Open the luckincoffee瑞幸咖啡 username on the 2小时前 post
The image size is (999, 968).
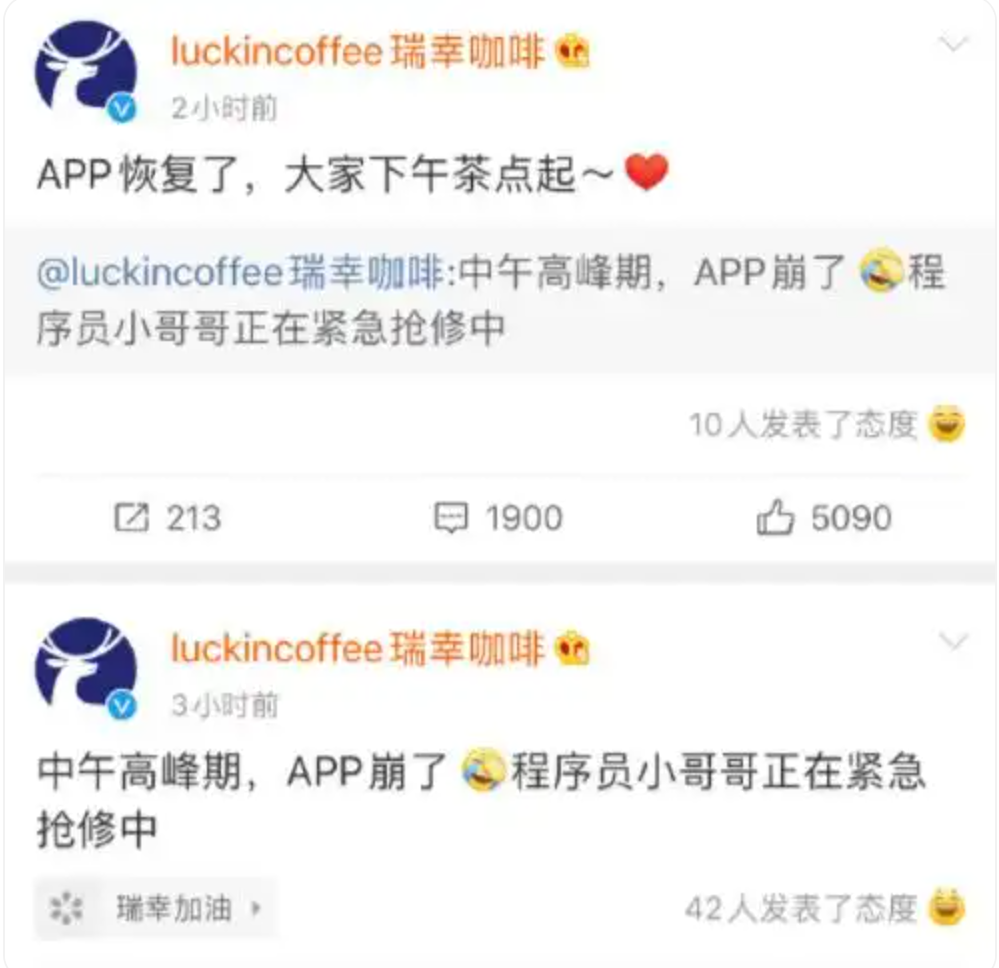358,52
